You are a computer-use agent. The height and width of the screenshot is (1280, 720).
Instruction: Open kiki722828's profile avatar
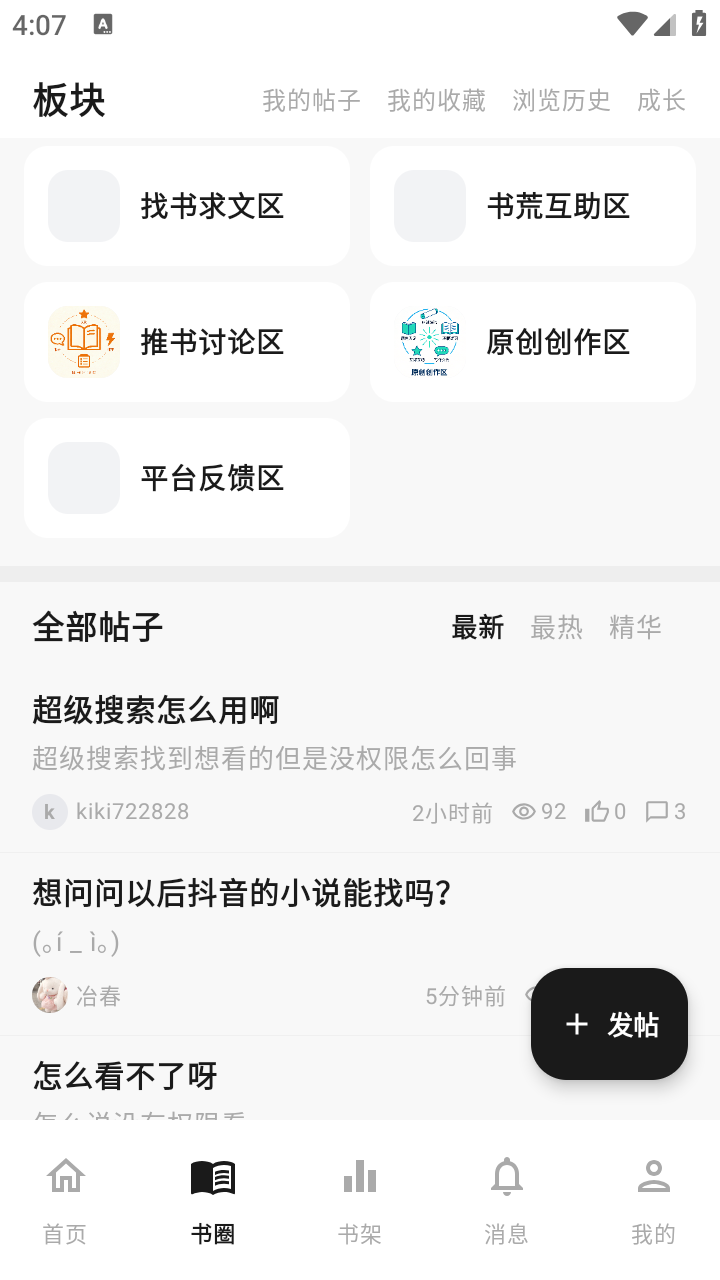coord(50,811)
